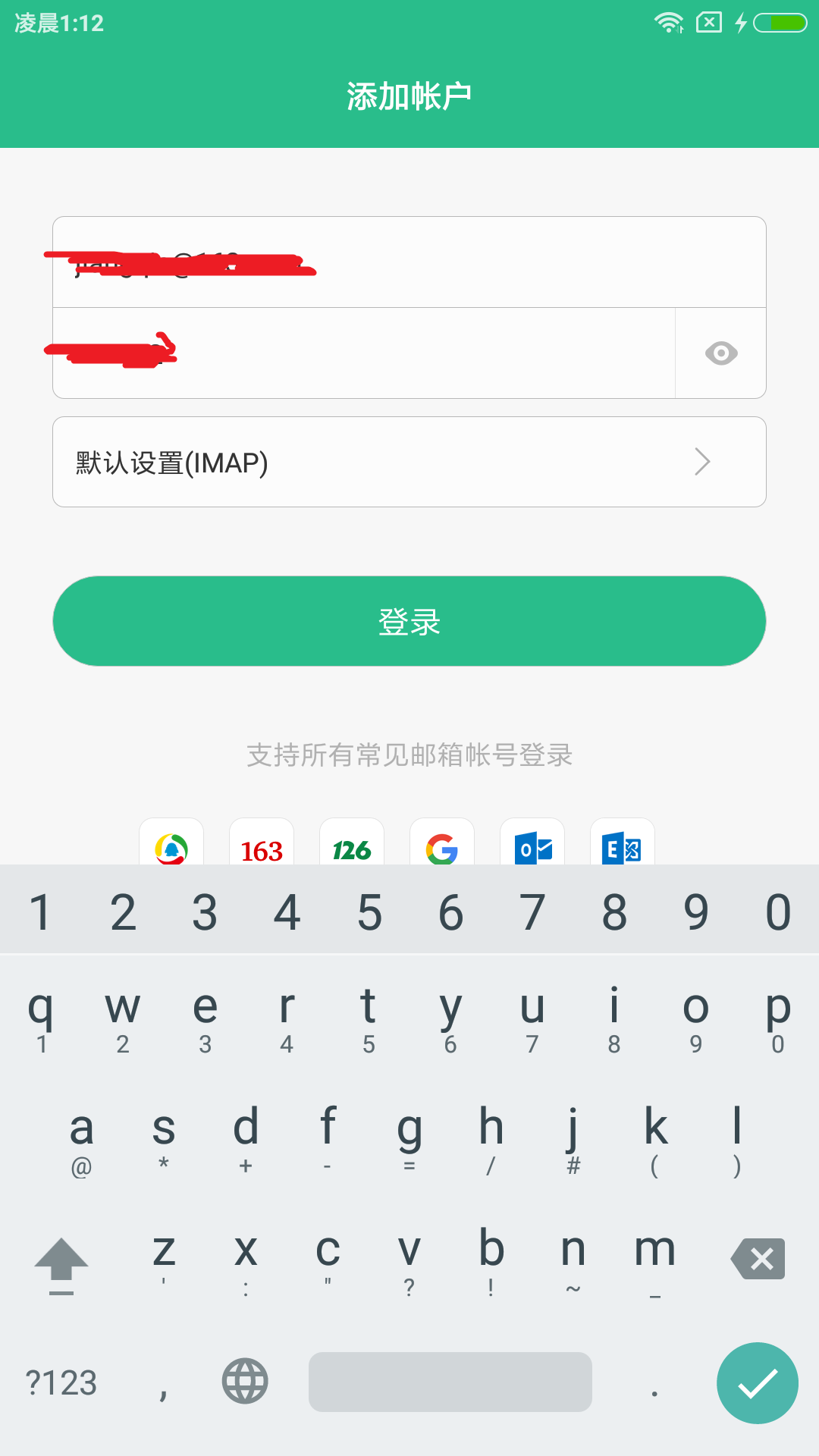Select the QQ mail provider icon

click(x=171, y=843)
